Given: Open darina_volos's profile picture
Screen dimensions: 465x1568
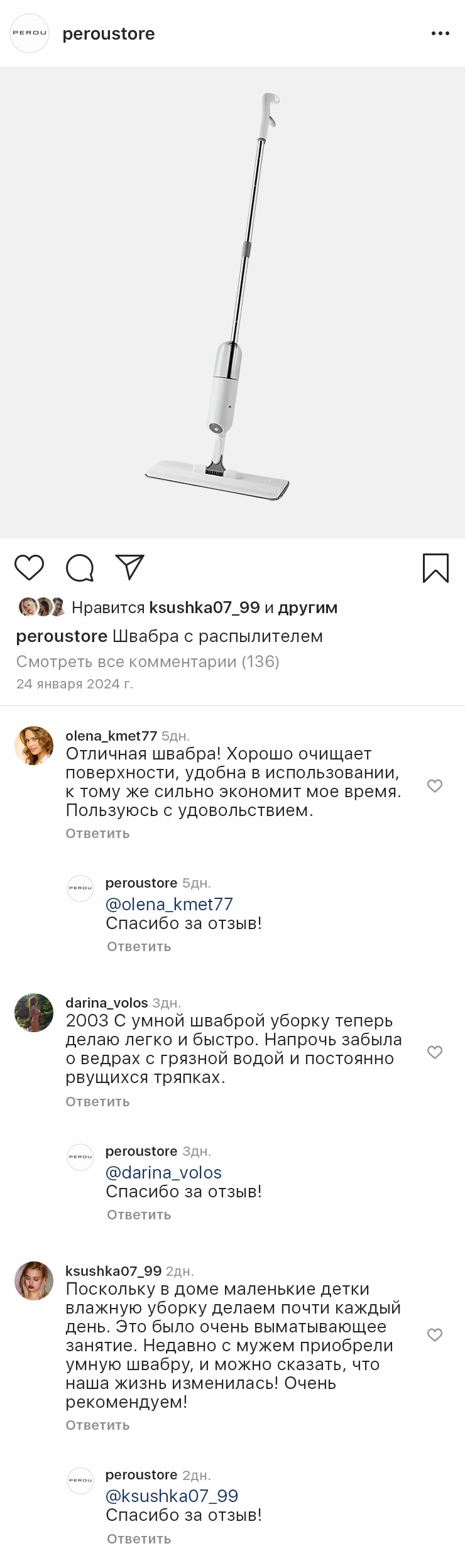Looking at the screenshot, I should click(x=34, y=1013).
